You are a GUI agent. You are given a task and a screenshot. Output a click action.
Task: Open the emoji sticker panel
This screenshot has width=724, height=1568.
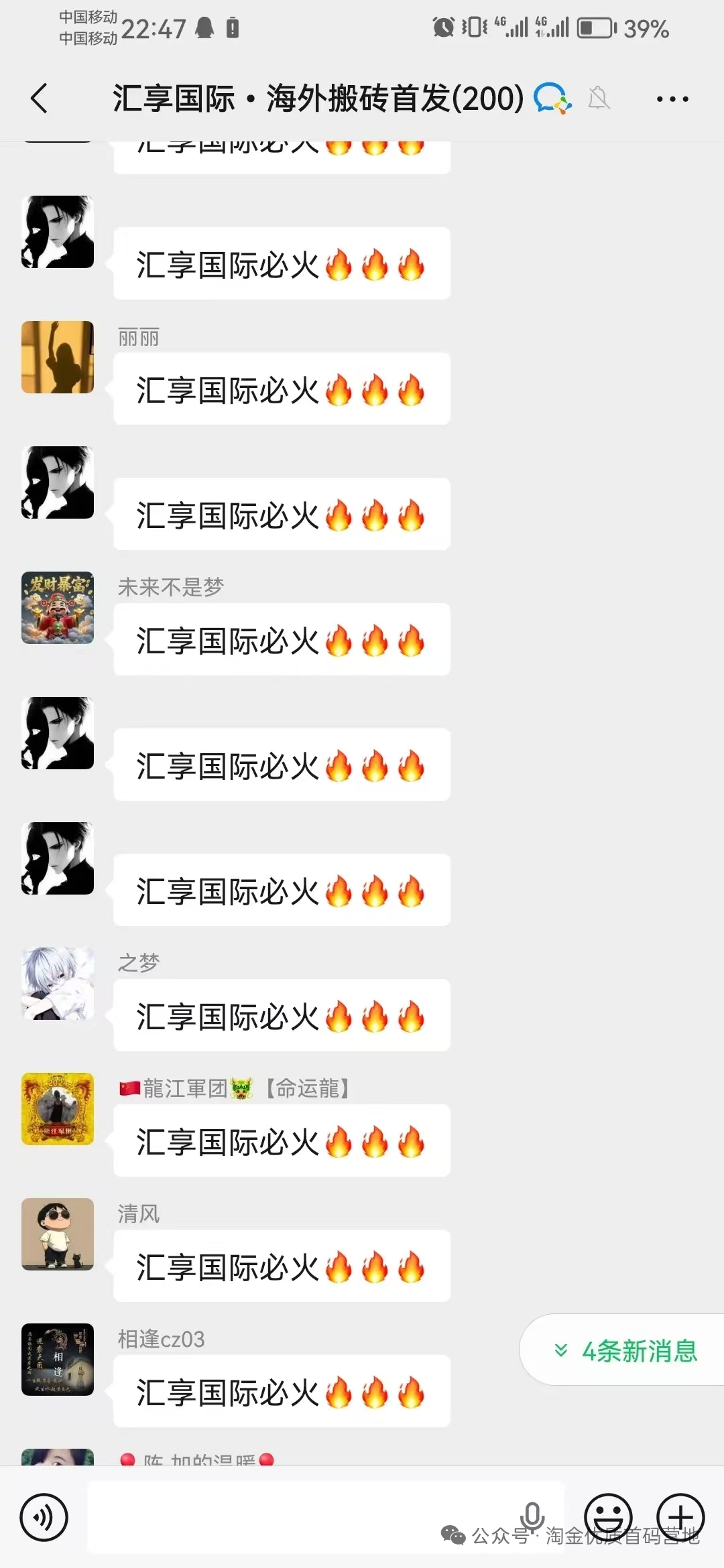click(x=608, y=1518)
